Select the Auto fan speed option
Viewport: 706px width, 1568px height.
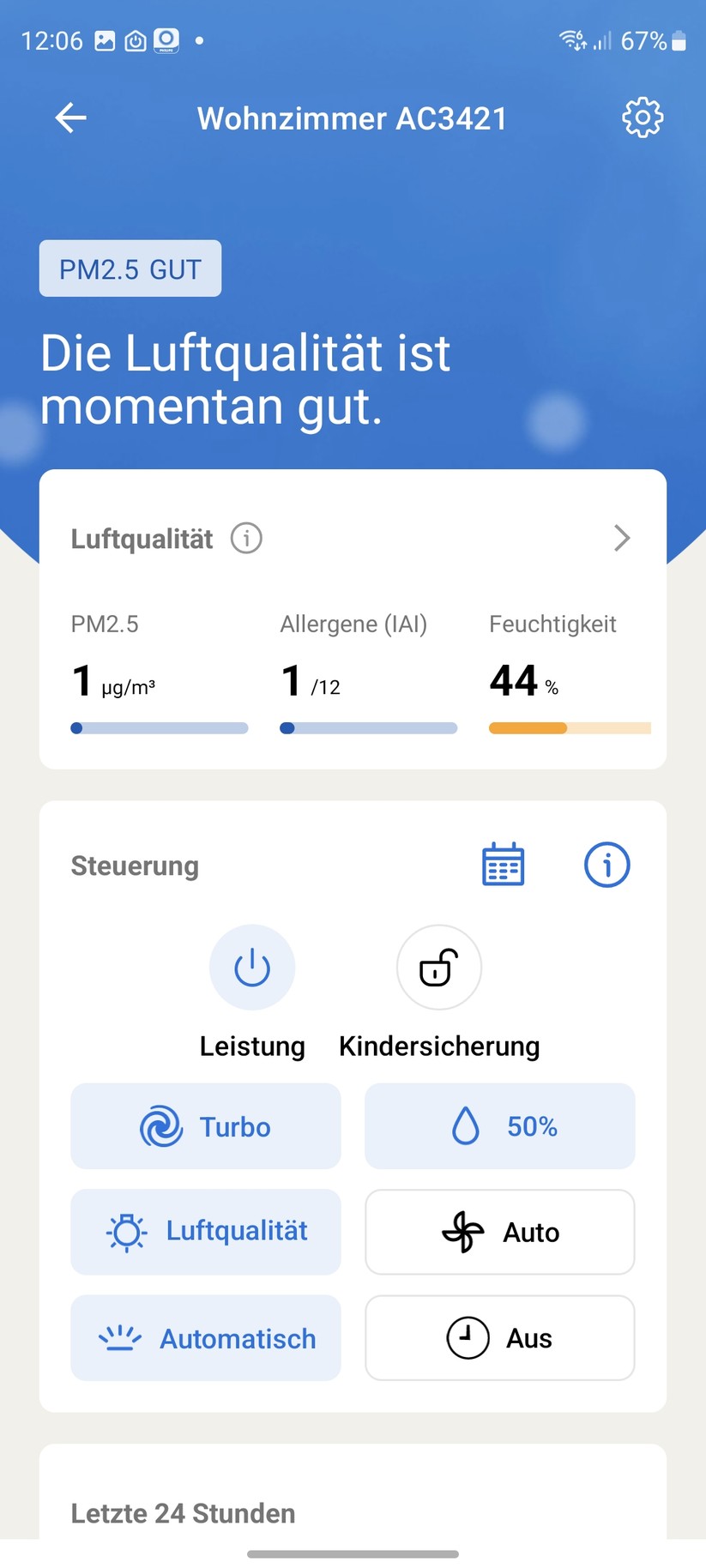[499, 1232]
